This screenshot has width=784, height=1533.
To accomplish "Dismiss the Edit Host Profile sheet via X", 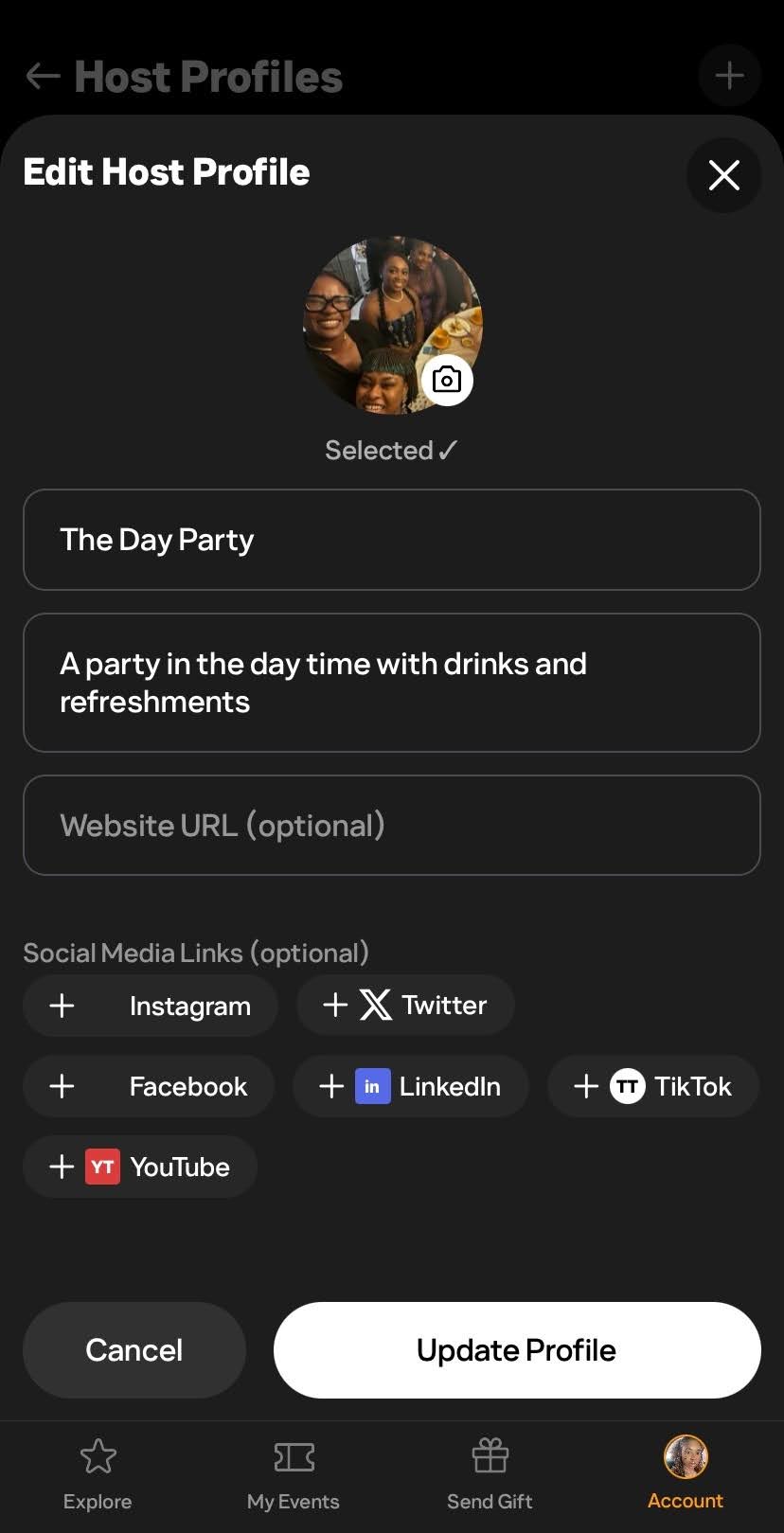I will (x=722, y=175).
